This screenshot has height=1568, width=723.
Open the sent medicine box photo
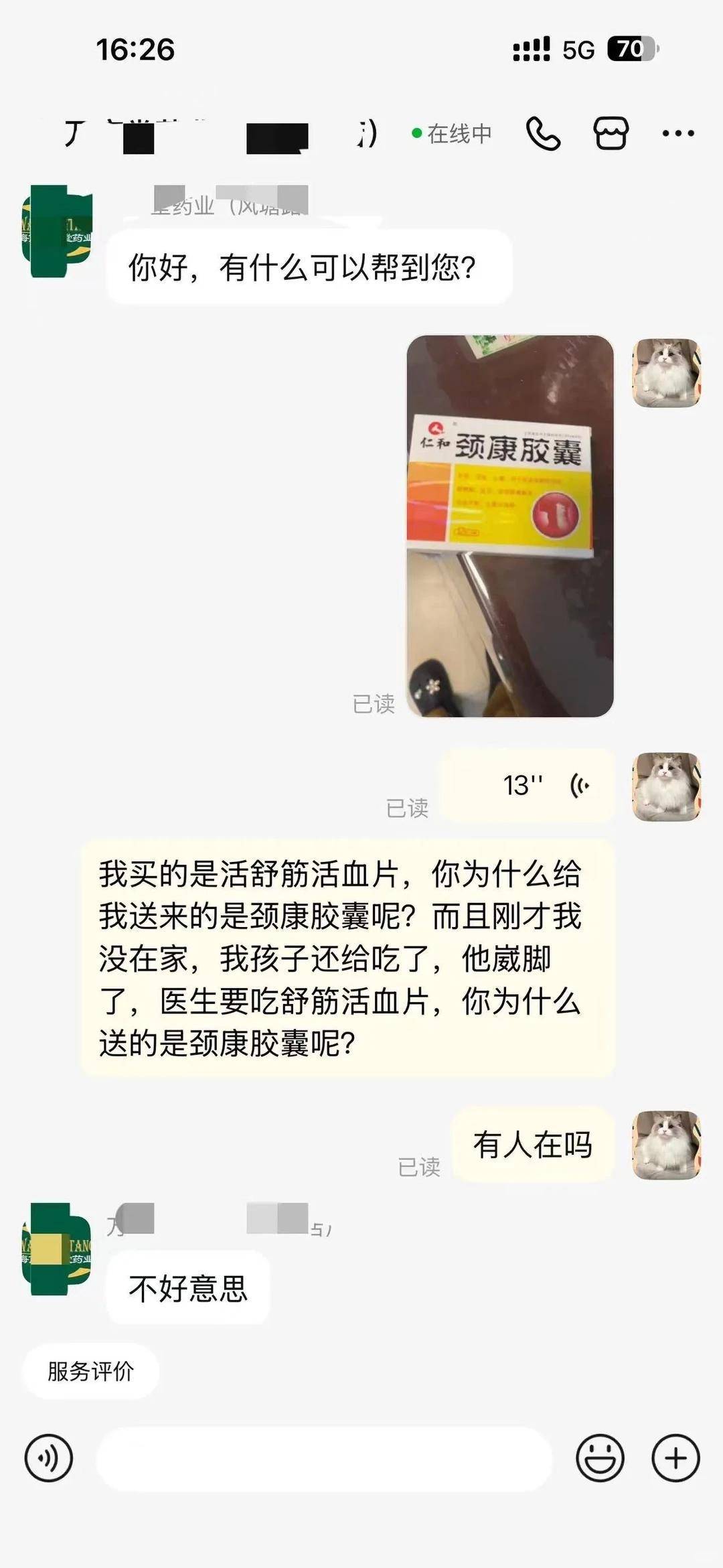[511, 526]
